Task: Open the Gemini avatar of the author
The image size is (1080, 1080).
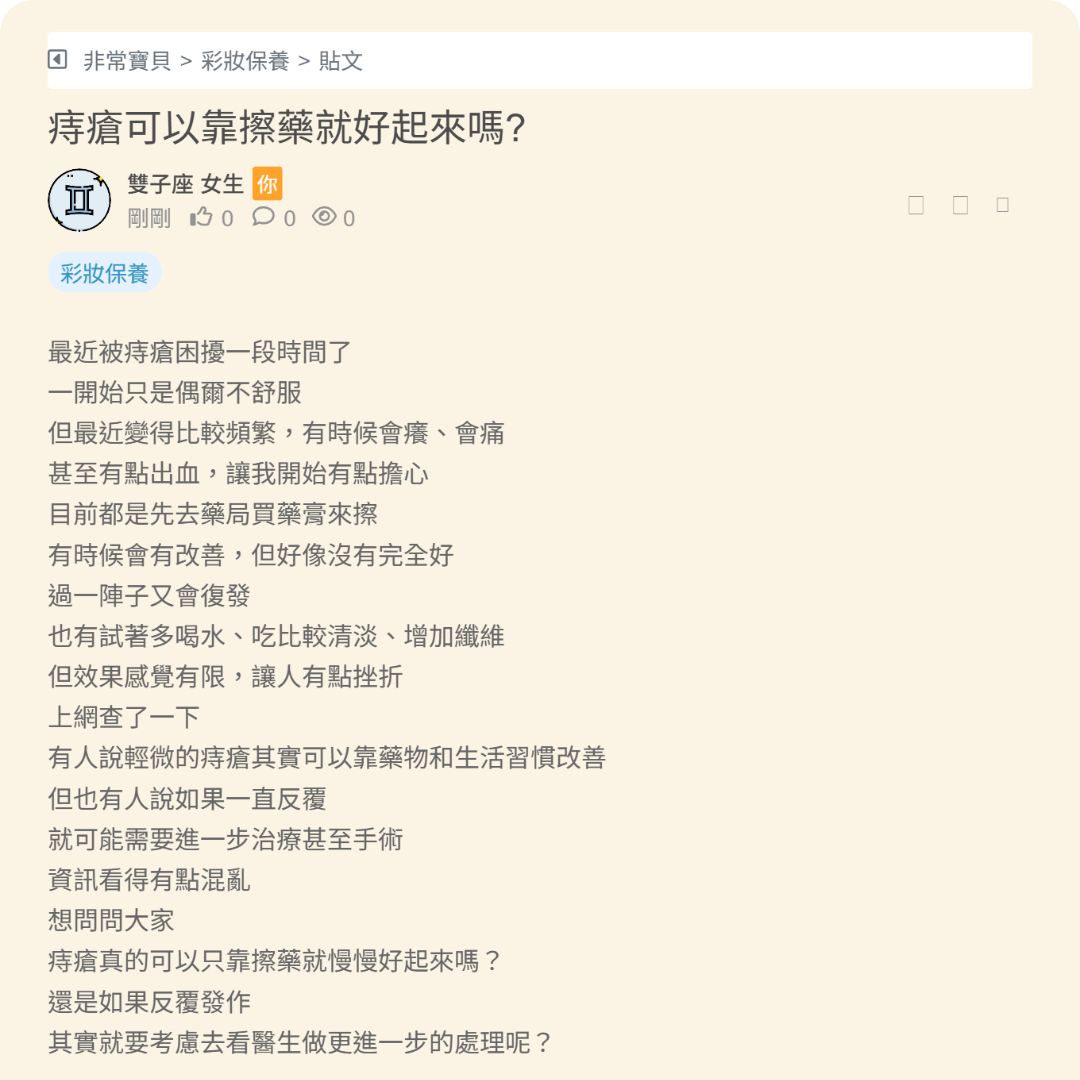Action: tap(79, 200)
